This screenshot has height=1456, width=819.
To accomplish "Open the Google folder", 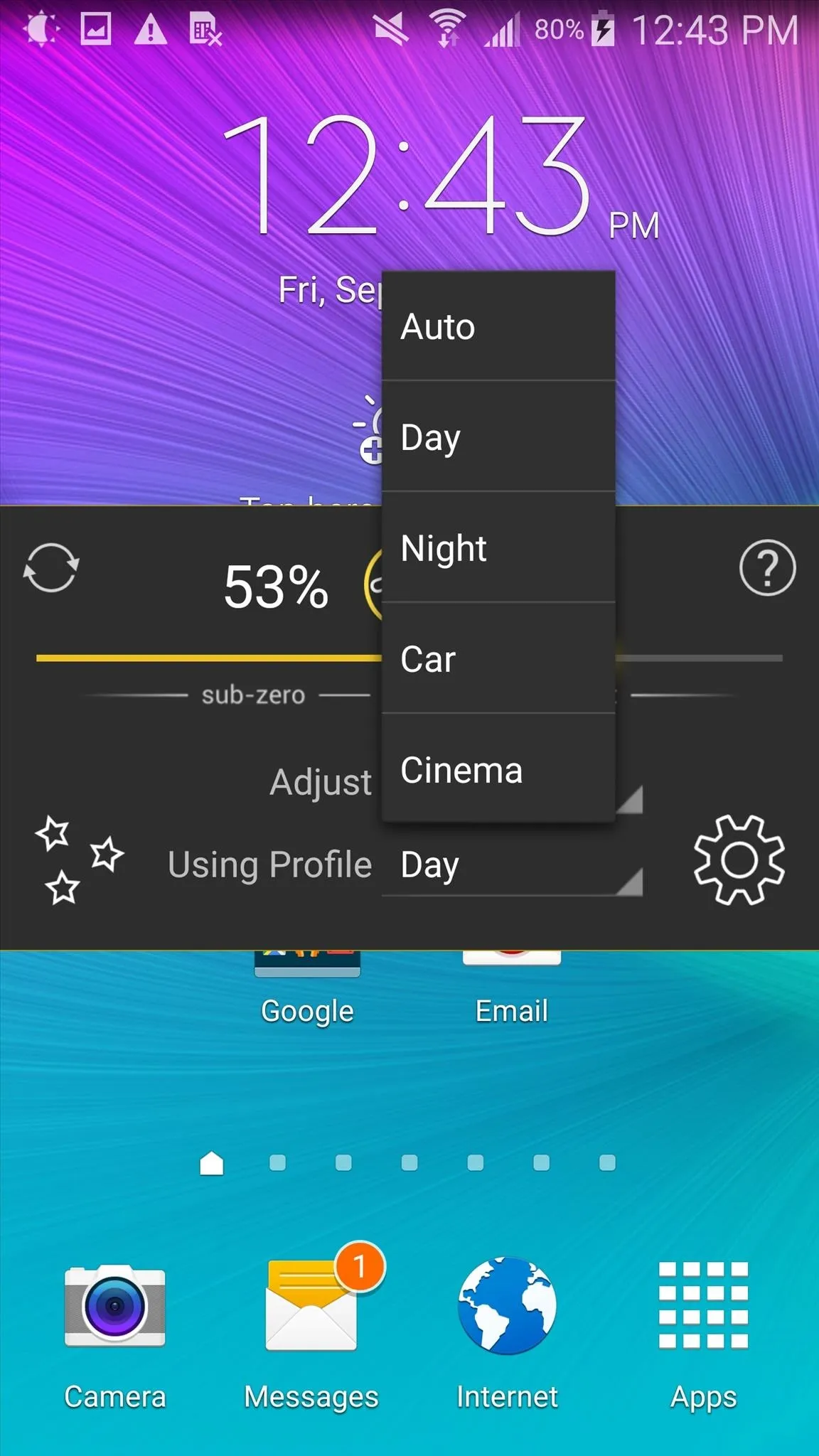I will coord(307,988).
